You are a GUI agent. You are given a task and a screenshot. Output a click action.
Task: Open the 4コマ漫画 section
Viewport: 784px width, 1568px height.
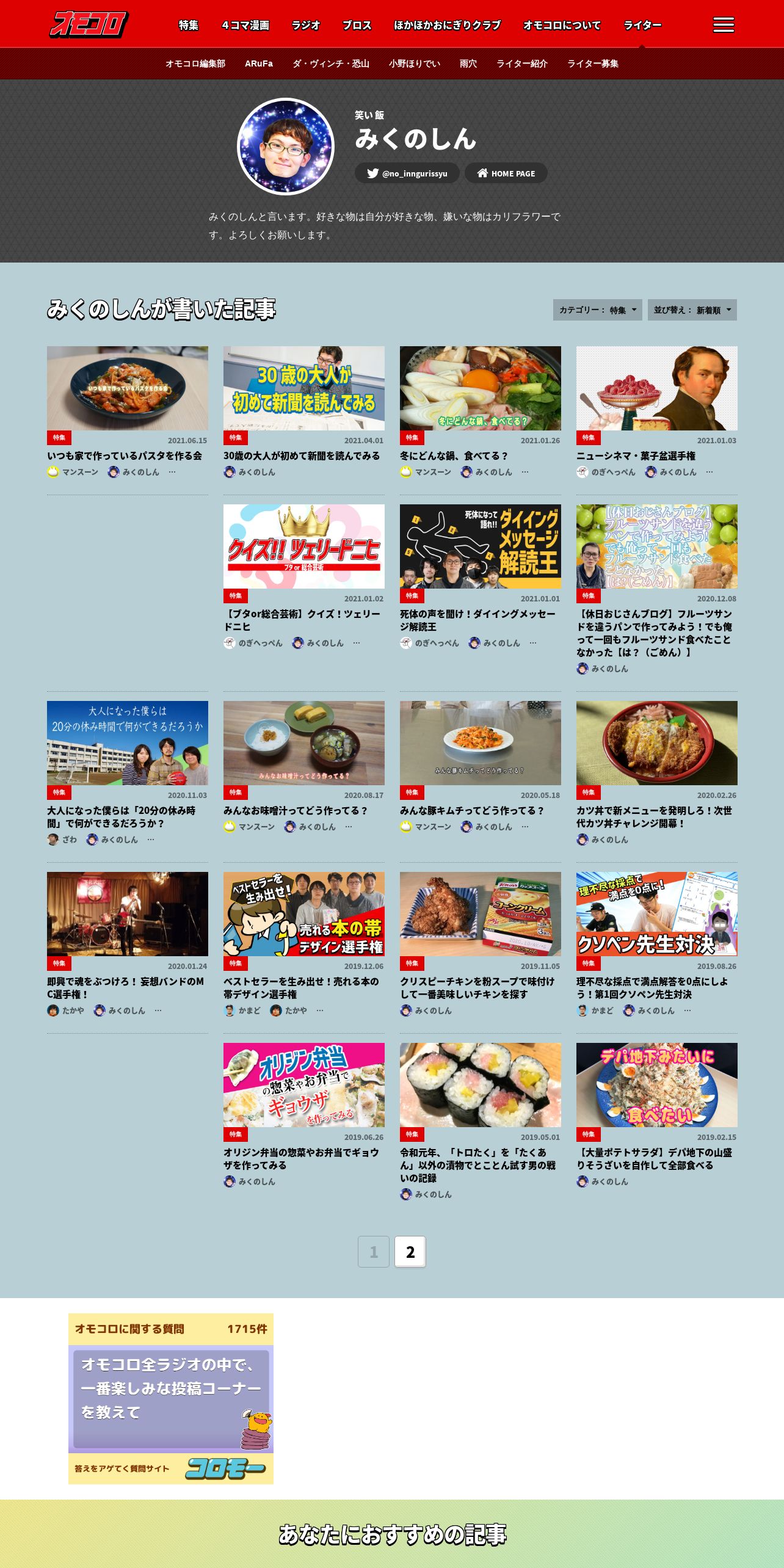coord(245,25)
